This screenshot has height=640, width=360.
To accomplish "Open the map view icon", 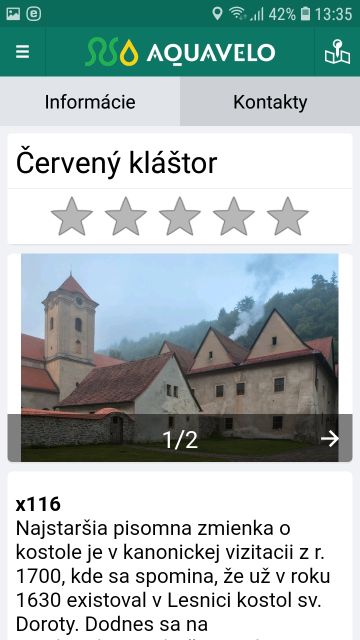I will [x=337, y=52].
